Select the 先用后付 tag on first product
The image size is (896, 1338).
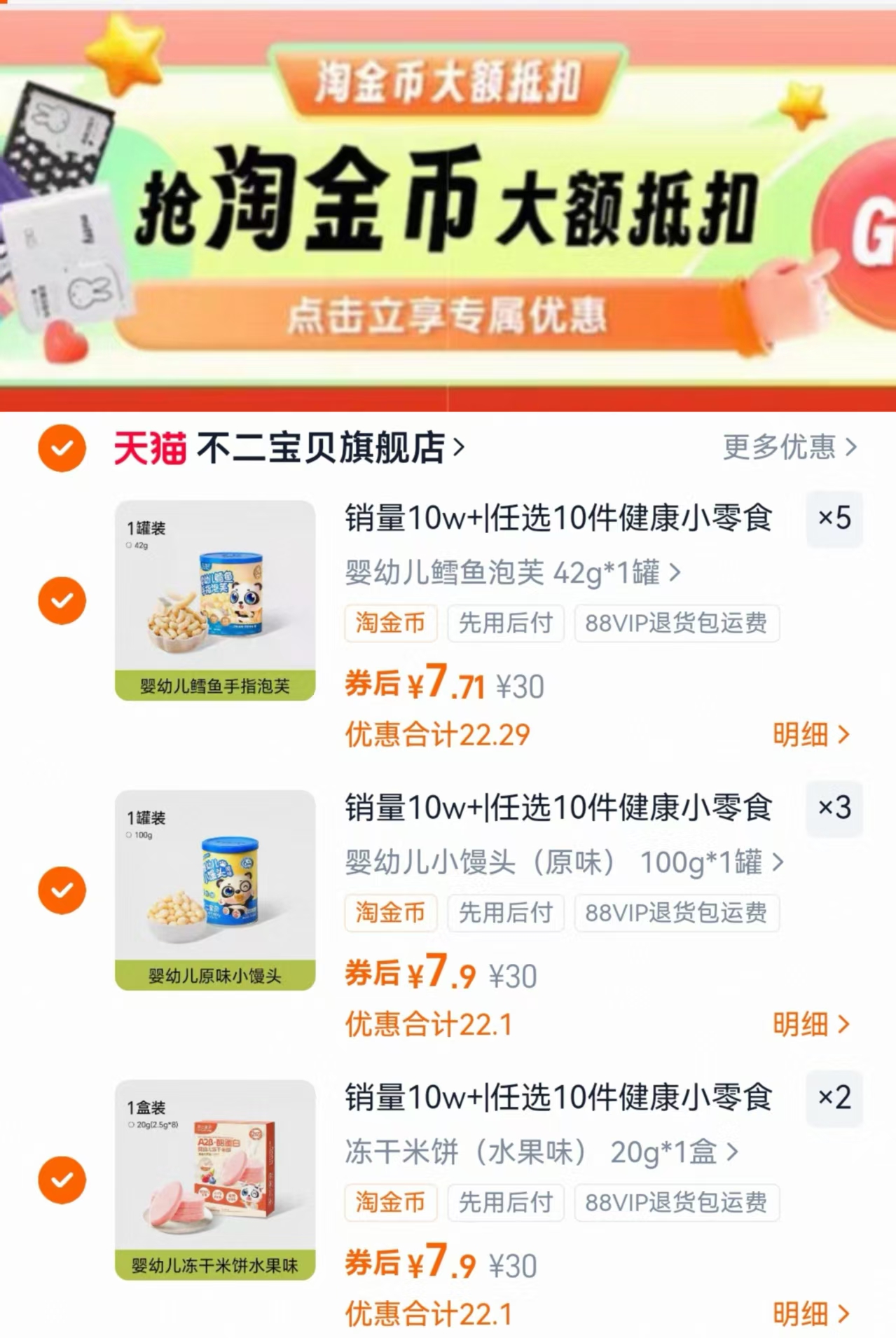506,623
